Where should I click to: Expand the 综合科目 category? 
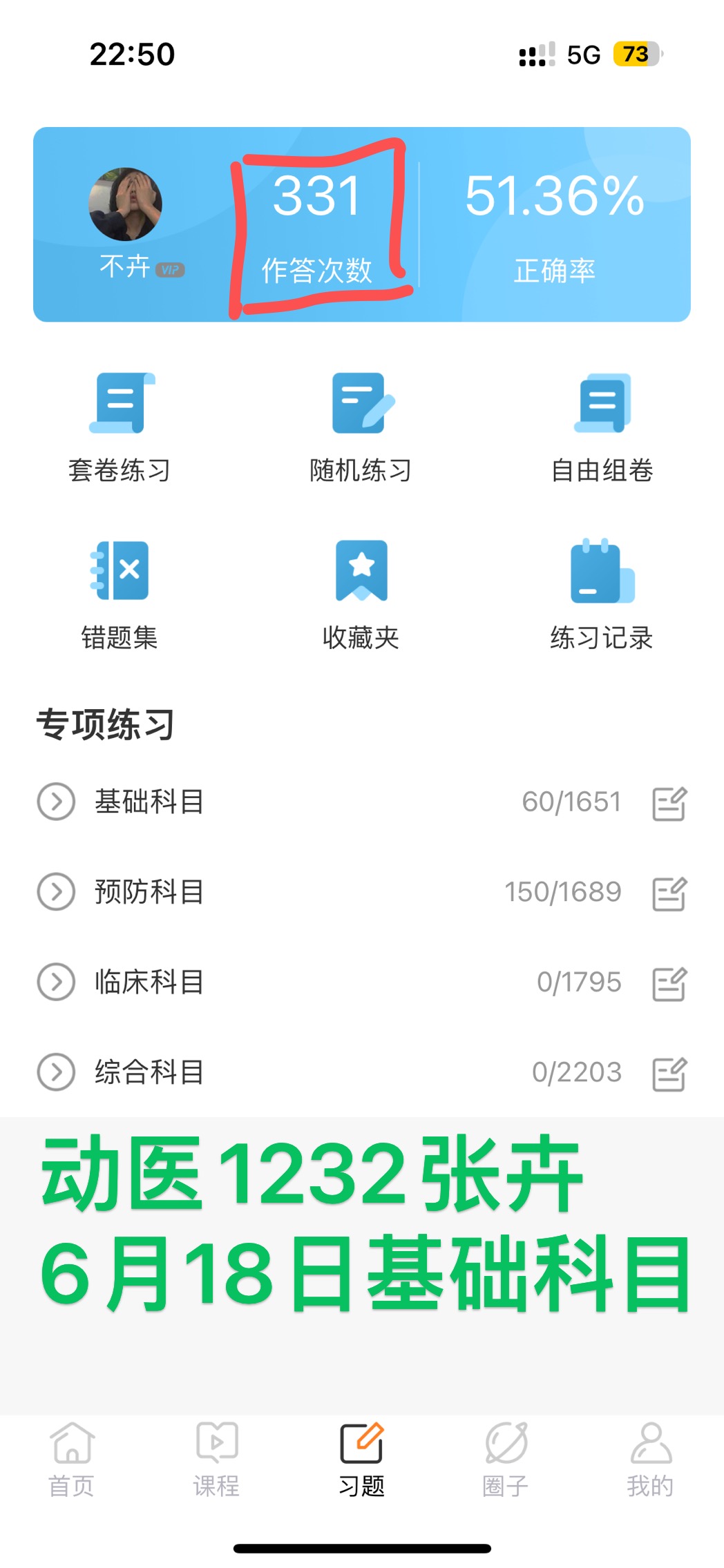56,1072
